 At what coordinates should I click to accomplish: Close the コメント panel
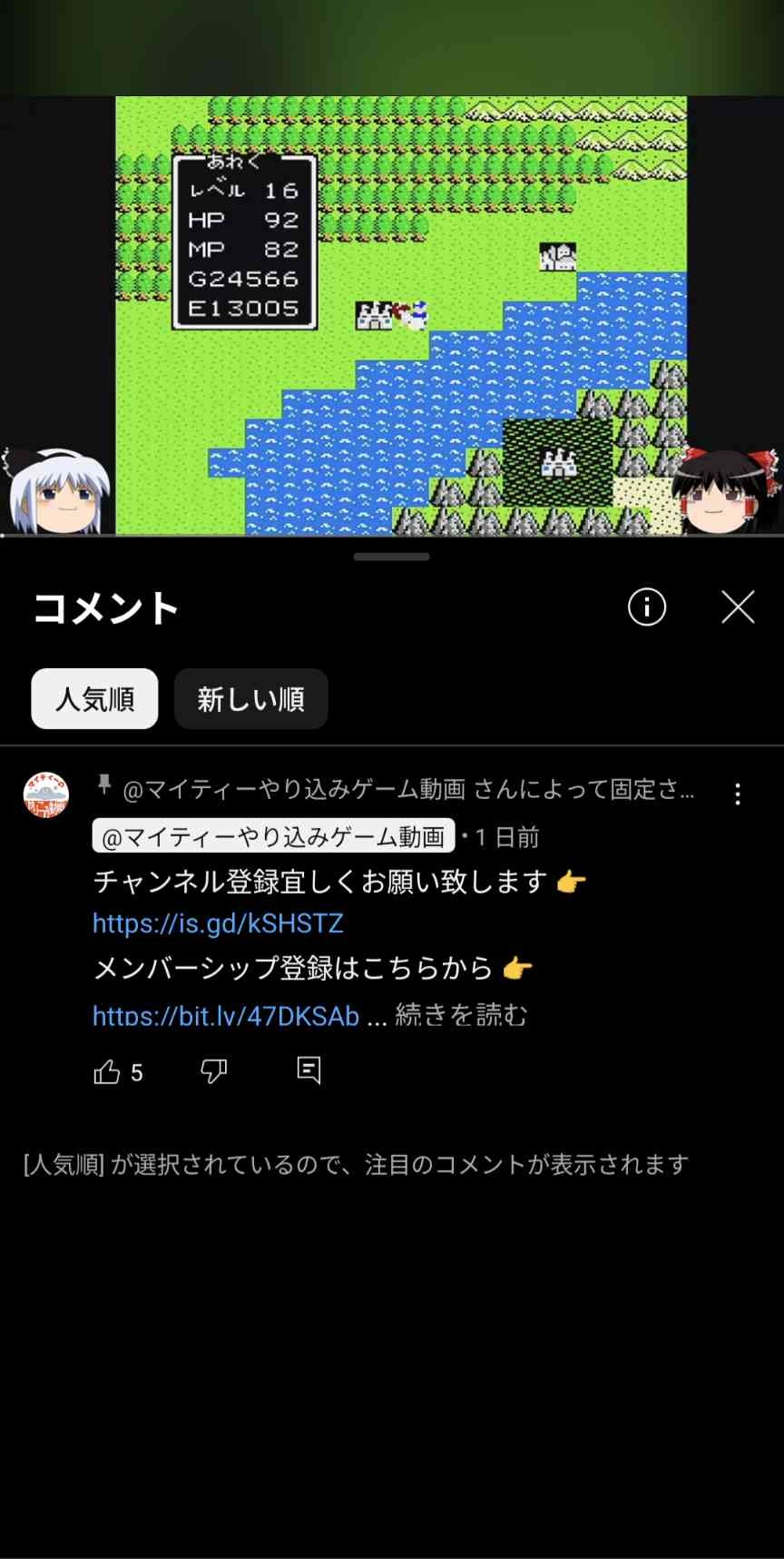tap(738, 607)
